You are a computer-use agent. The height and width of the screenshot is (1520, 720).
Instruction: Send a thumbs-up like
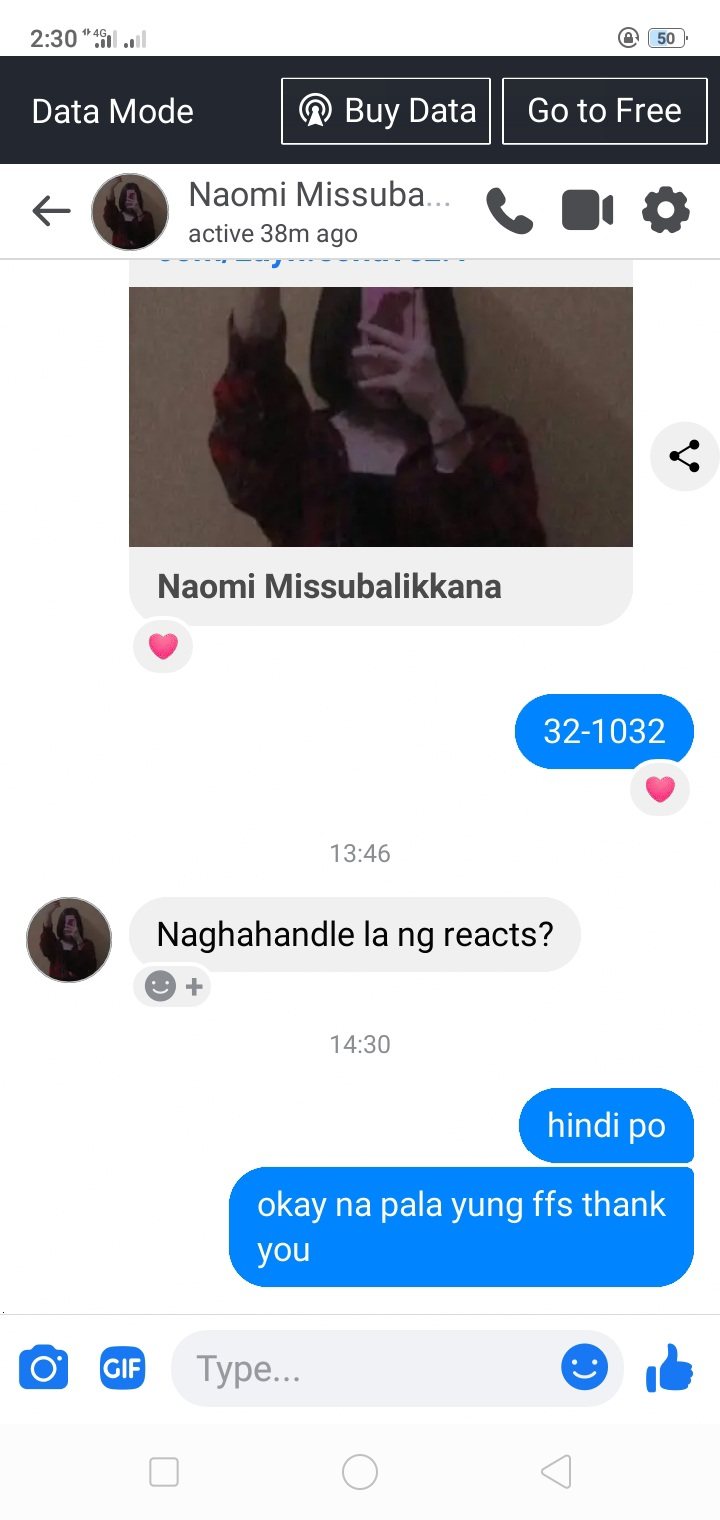670,1367
